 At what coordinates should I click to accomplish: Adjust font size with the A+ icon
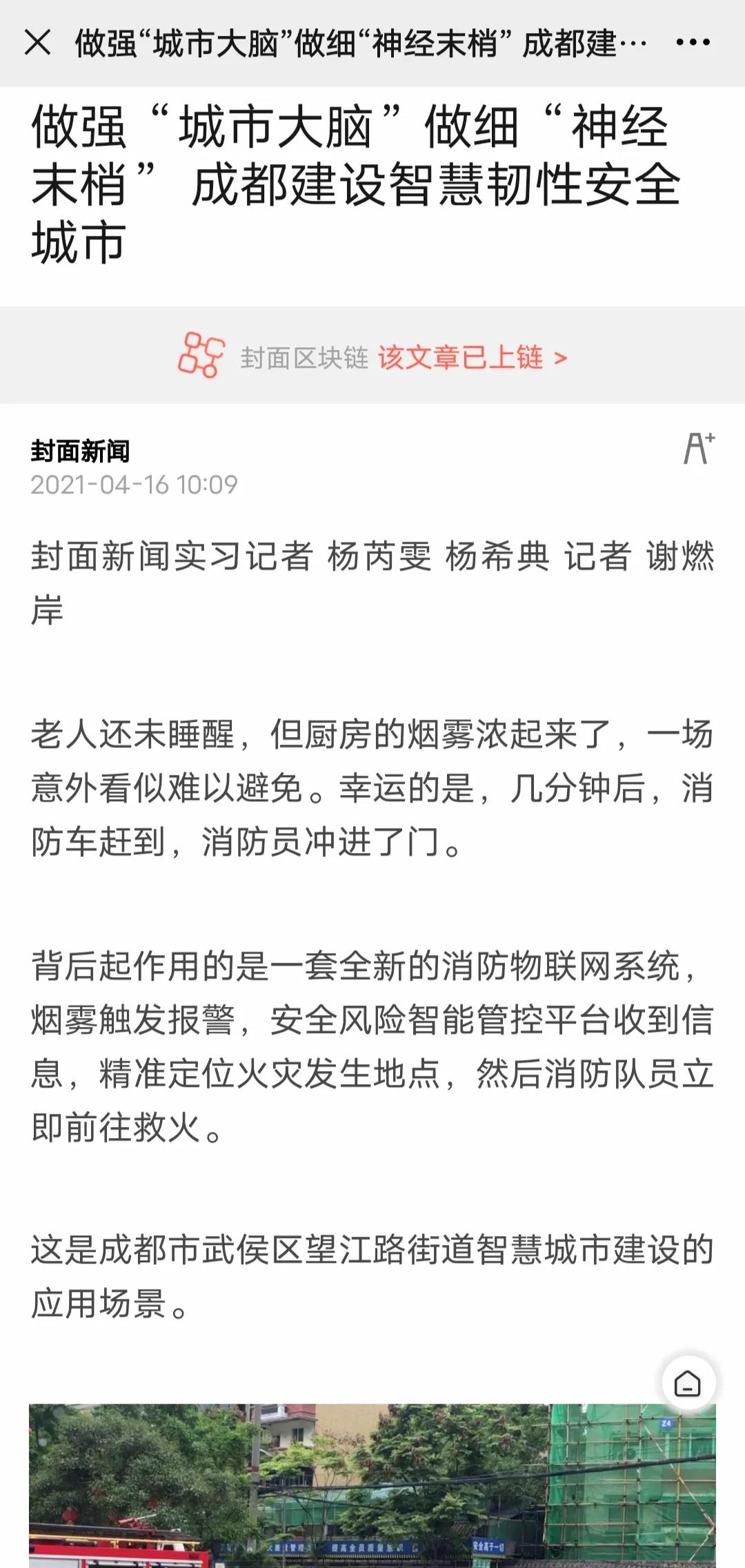click(699, 449)
